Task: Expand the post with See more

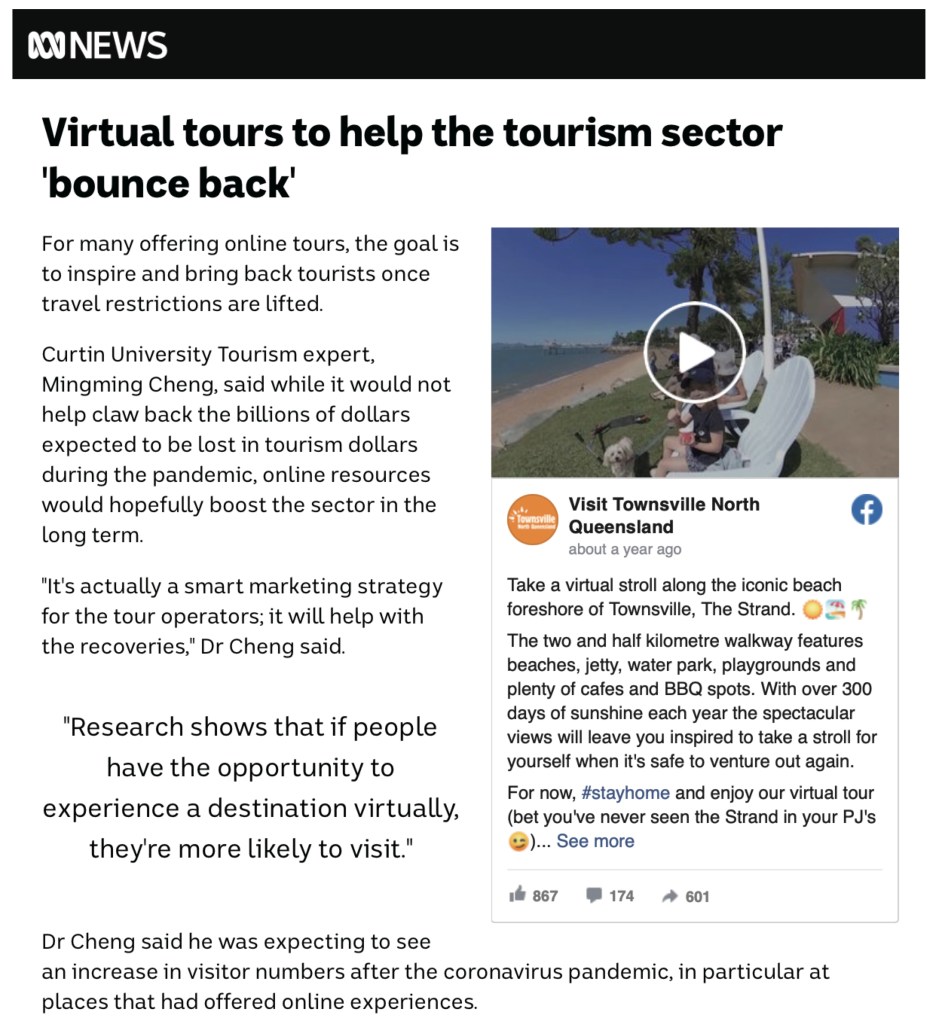Action: (595, 841)
